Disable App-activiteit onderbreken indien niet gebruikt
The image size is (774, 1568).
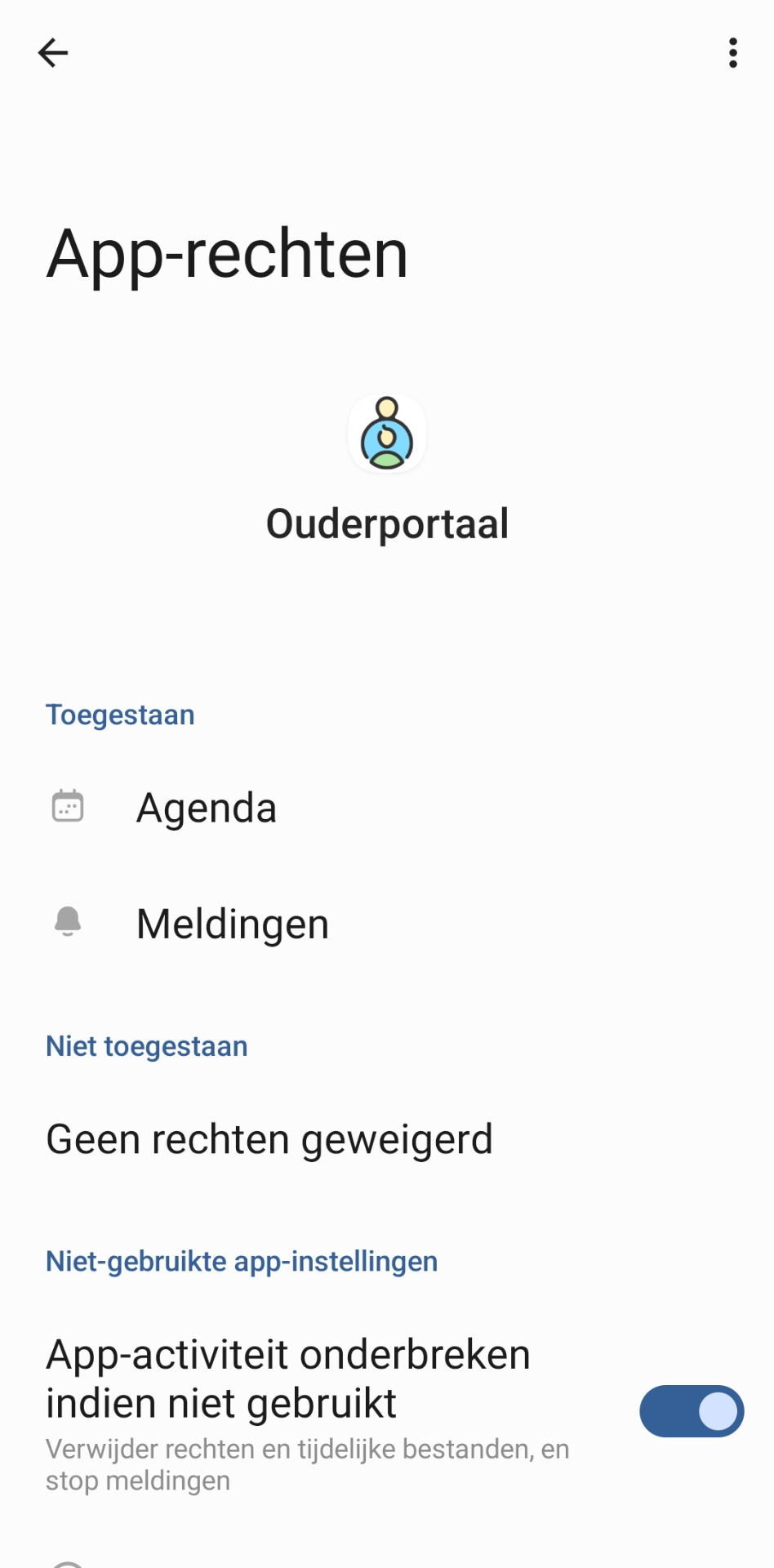691,1411
